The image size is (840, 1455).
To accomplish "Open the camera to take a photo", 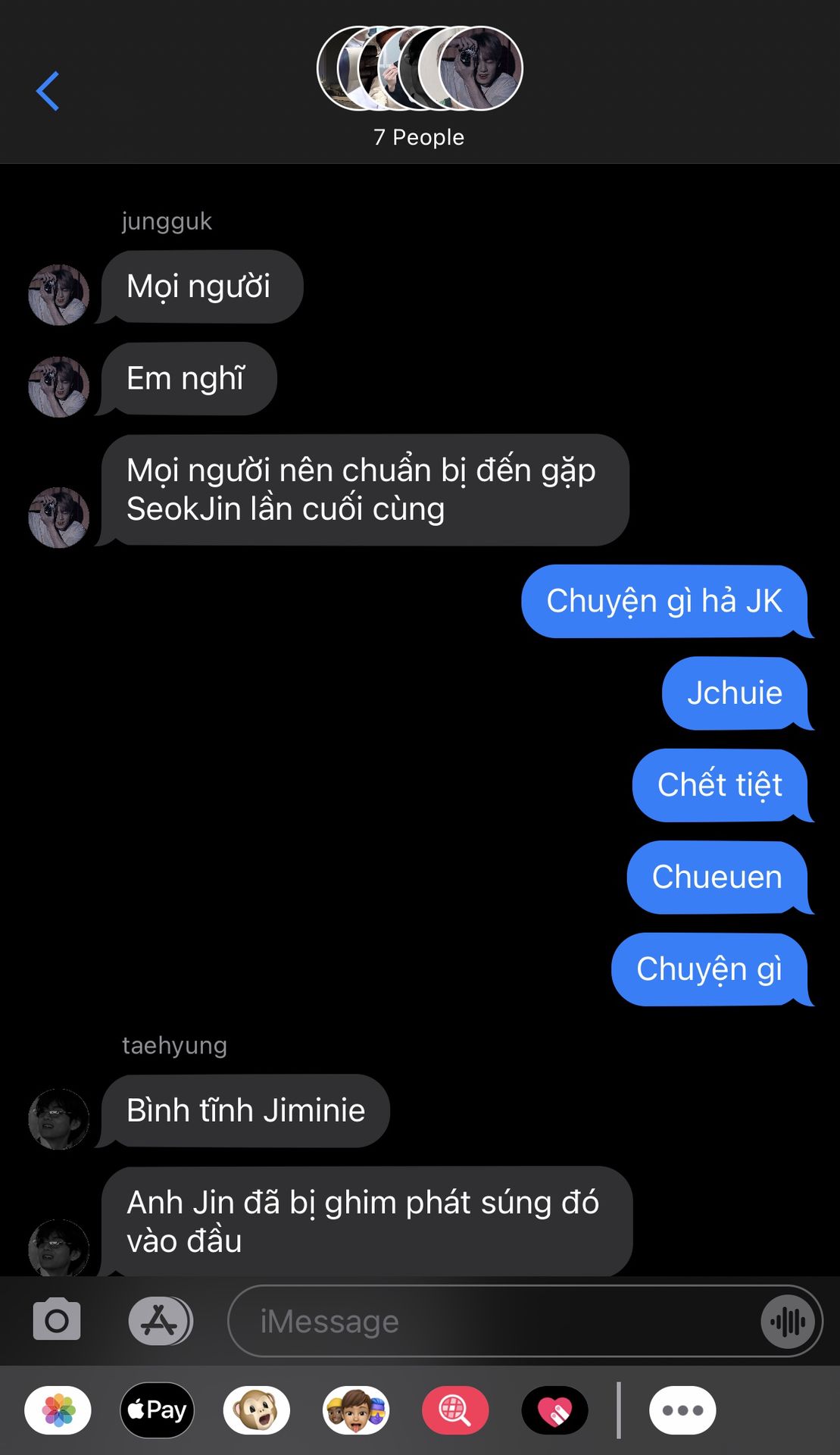I will pos(57,1320).
